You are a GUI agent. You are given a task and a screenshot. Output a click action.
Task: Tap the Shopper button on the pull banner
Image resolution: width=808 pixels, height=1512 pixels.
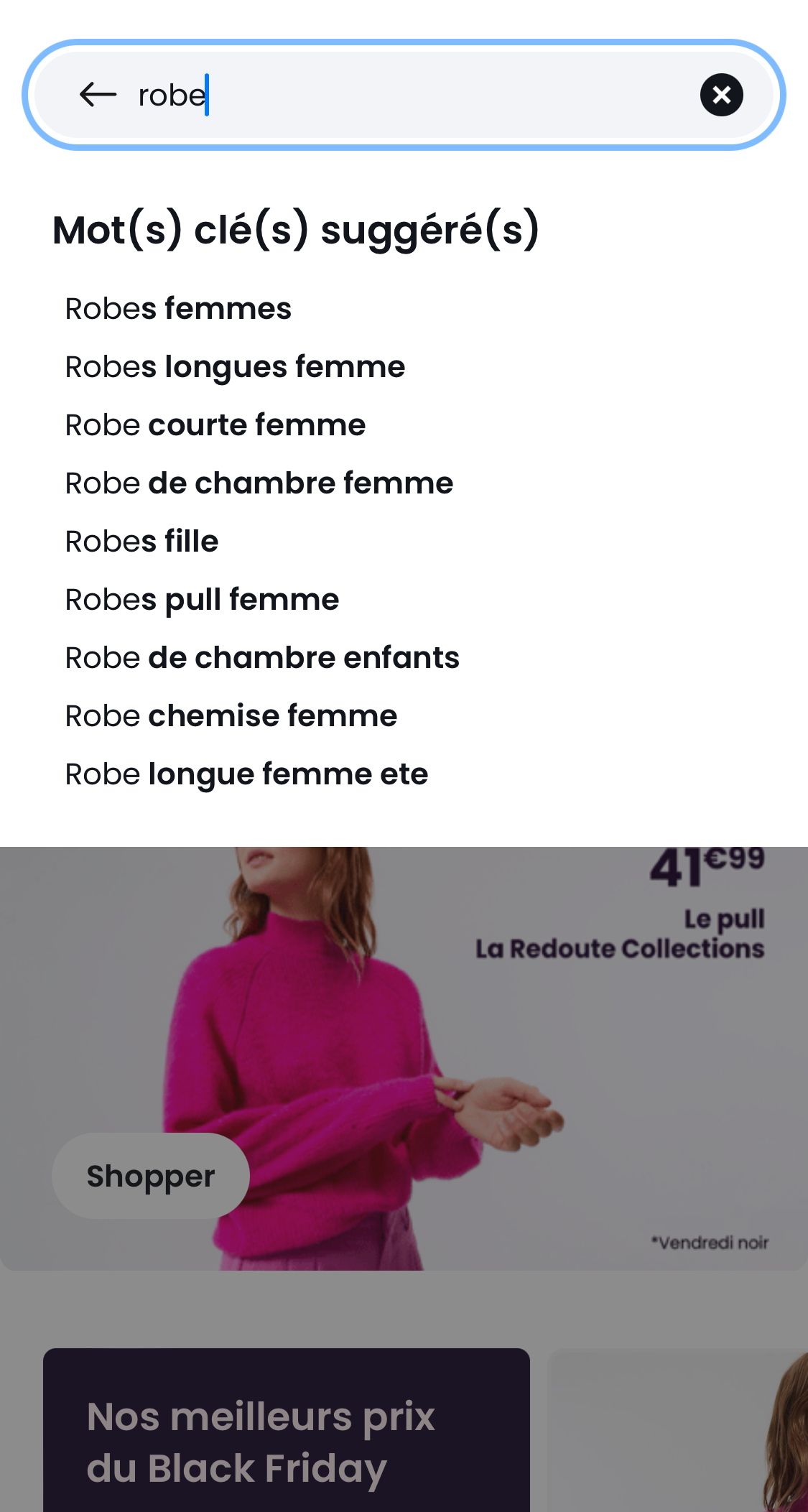151,1176
